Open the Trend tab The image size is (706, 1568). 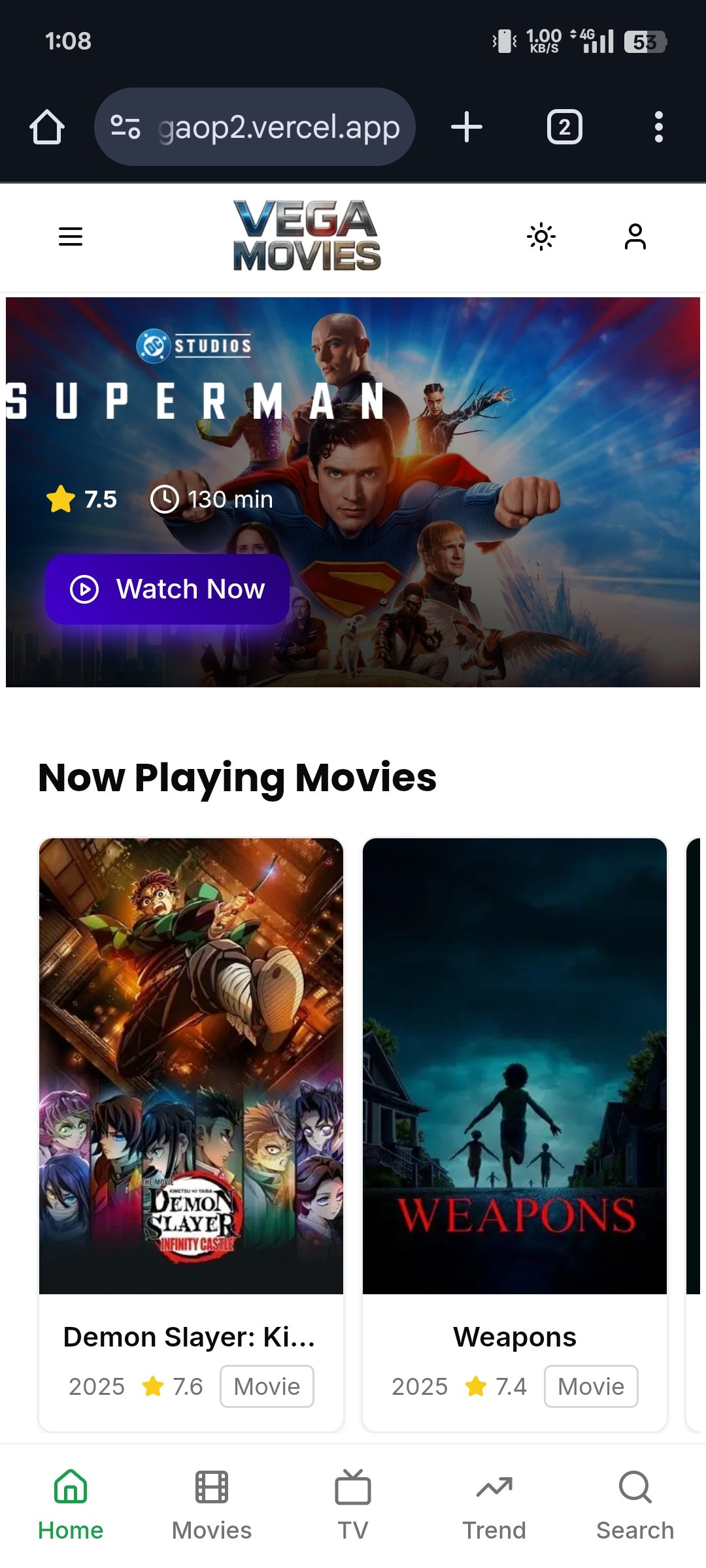click(494, 1504)
